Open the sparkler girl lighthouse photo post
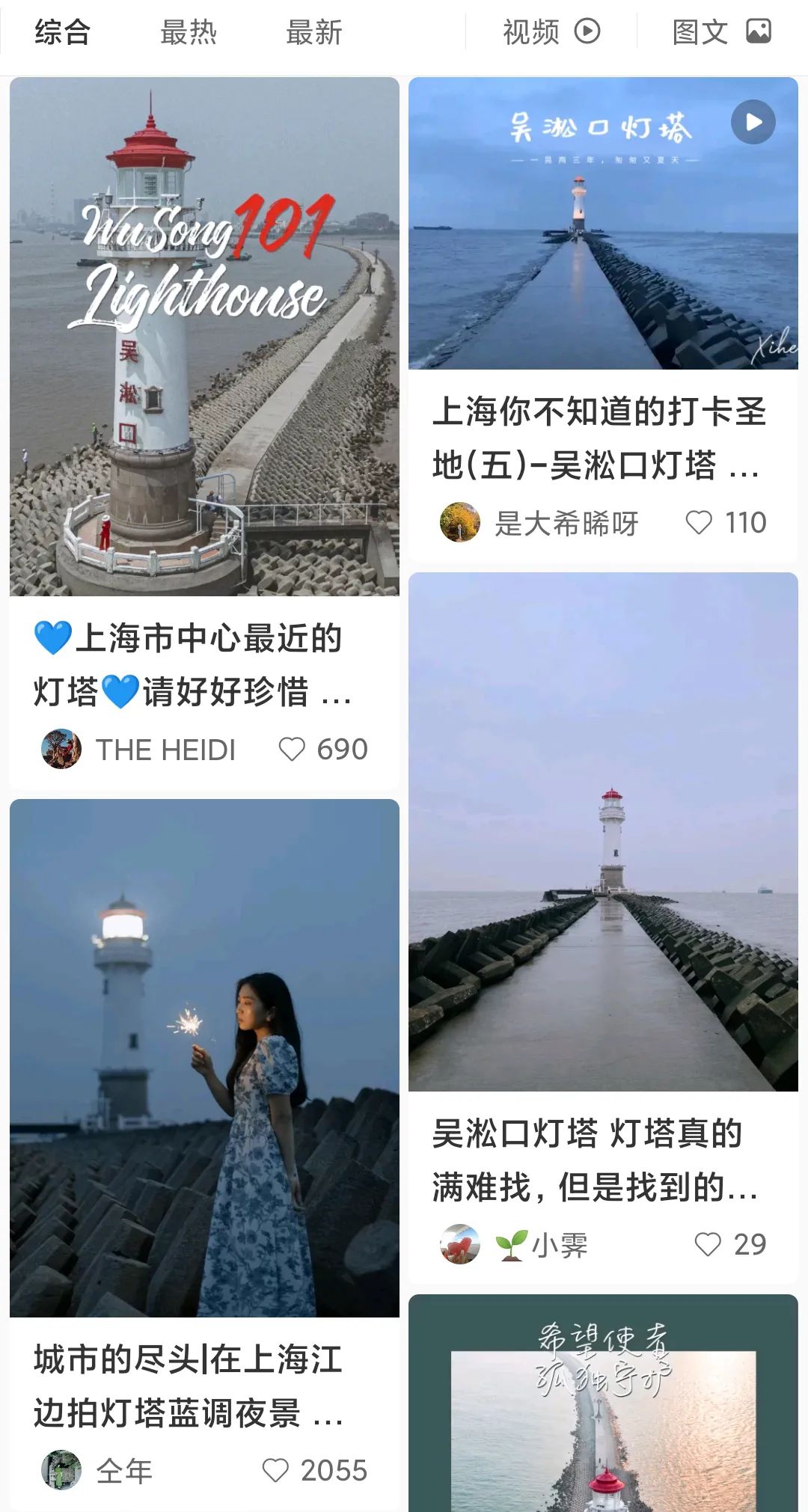 (x=204, y=1058)
